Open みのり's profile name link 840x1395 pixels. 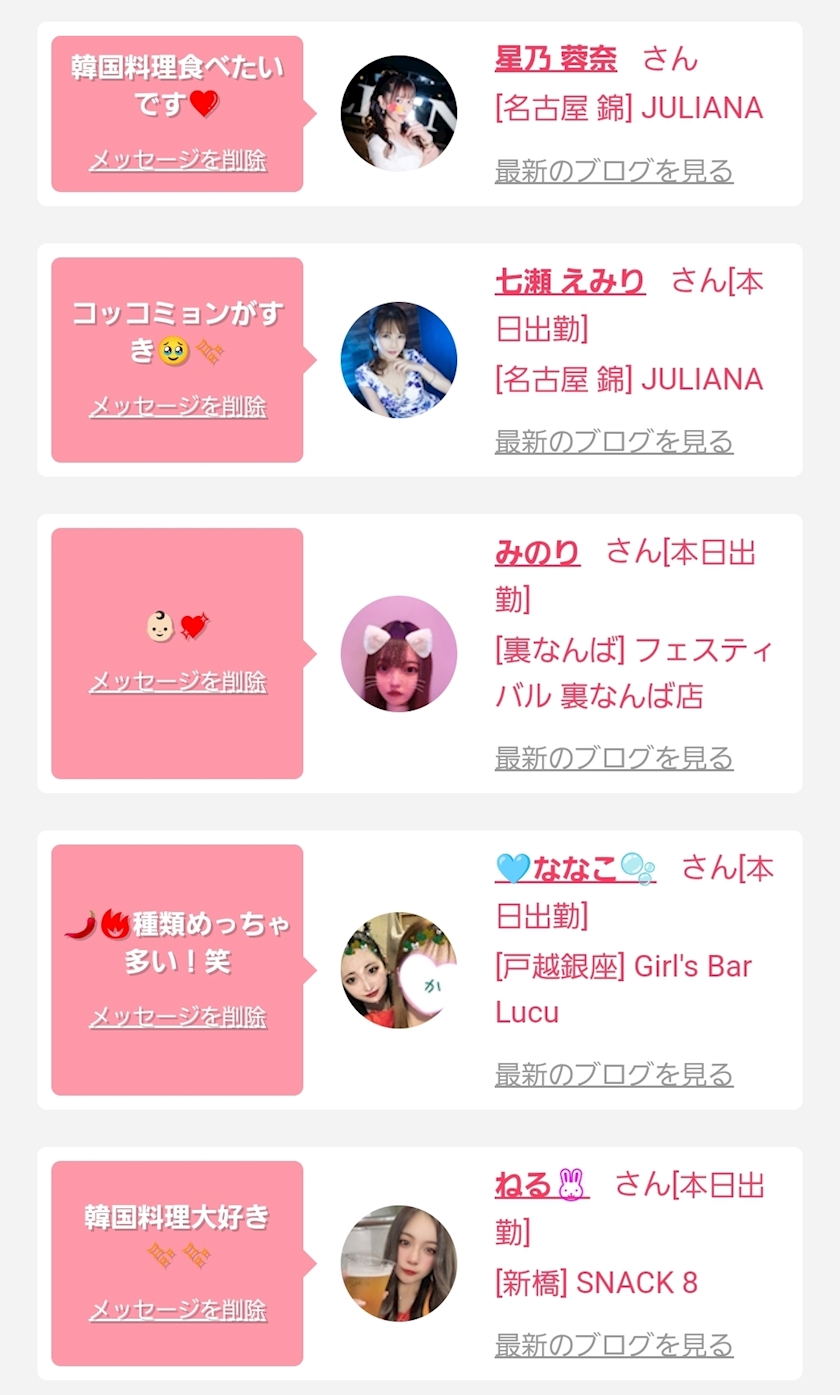click(537, 553)
